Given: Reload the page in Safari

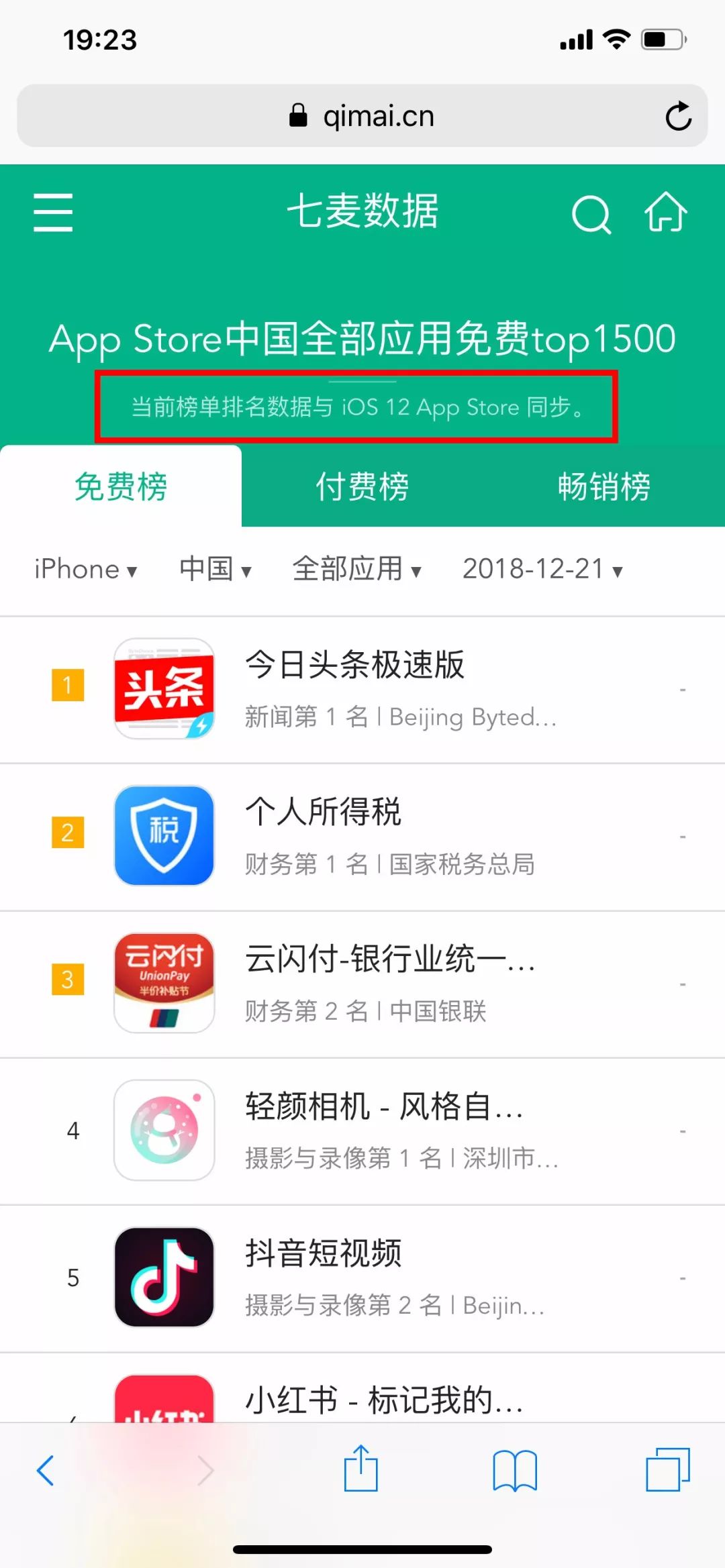Looking at the screenshot, I should coord(678,116).
